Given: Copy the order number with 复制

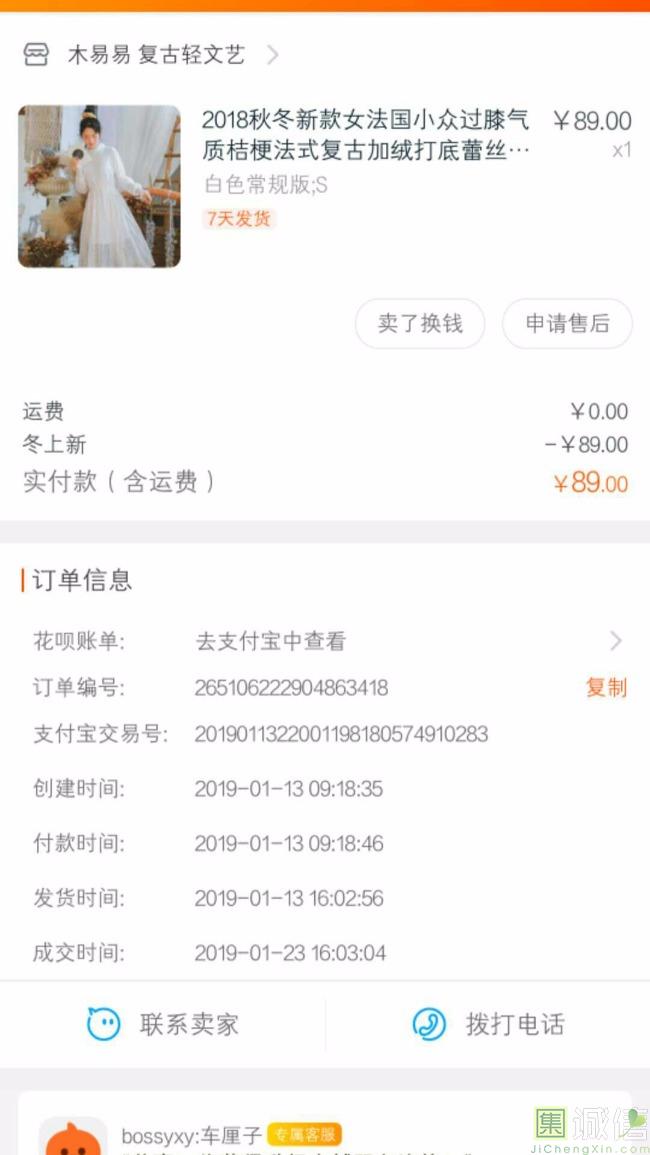Looking at the screenshot, I should point(606,688).
